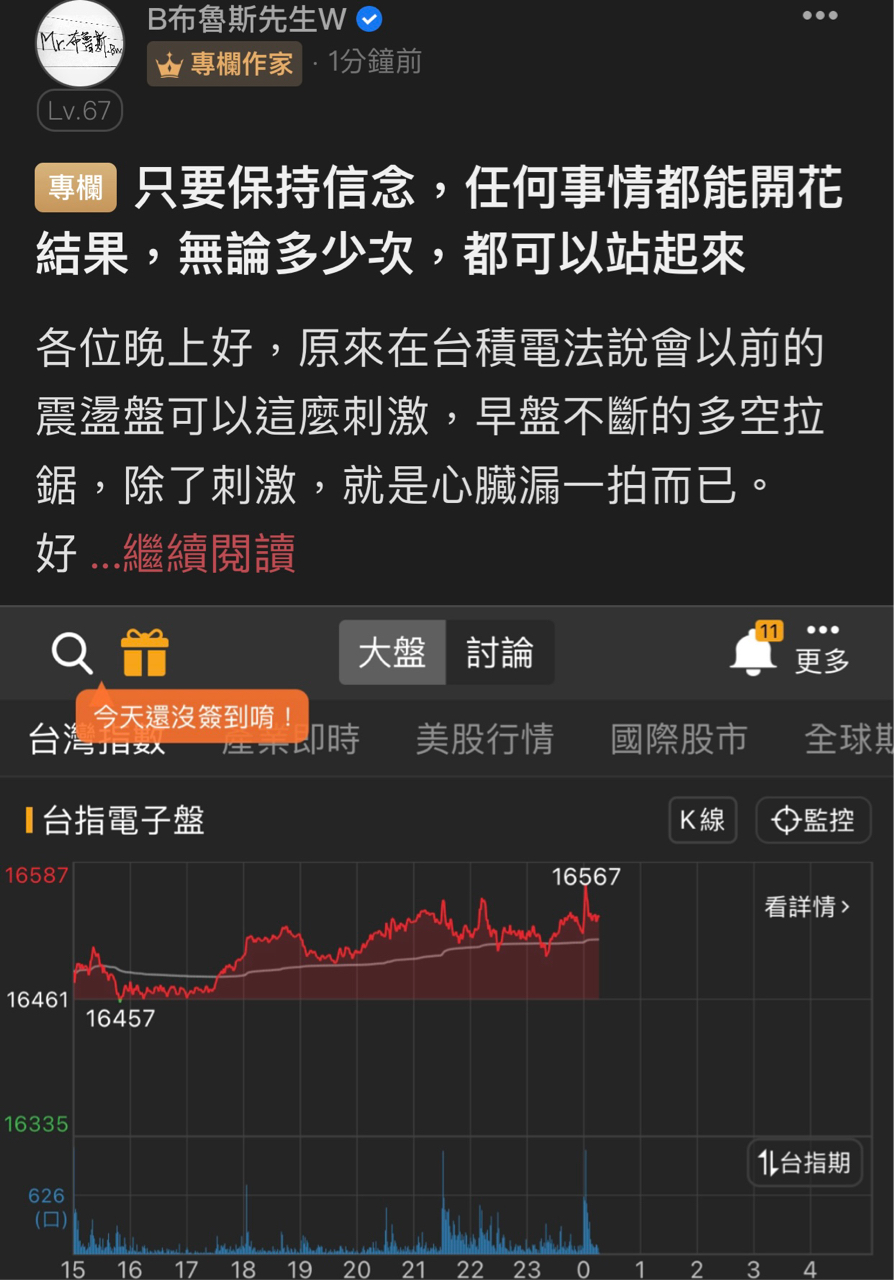This screenshot has width=894, height=1280.
Task: Switch chart view with the K線 button
Action: pos(702,819)
